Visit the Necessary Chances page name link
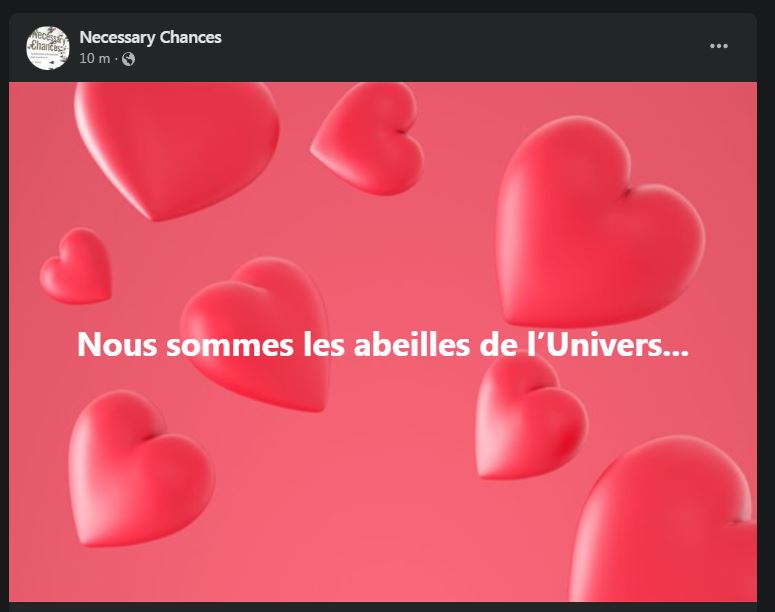 pos(150,37)
